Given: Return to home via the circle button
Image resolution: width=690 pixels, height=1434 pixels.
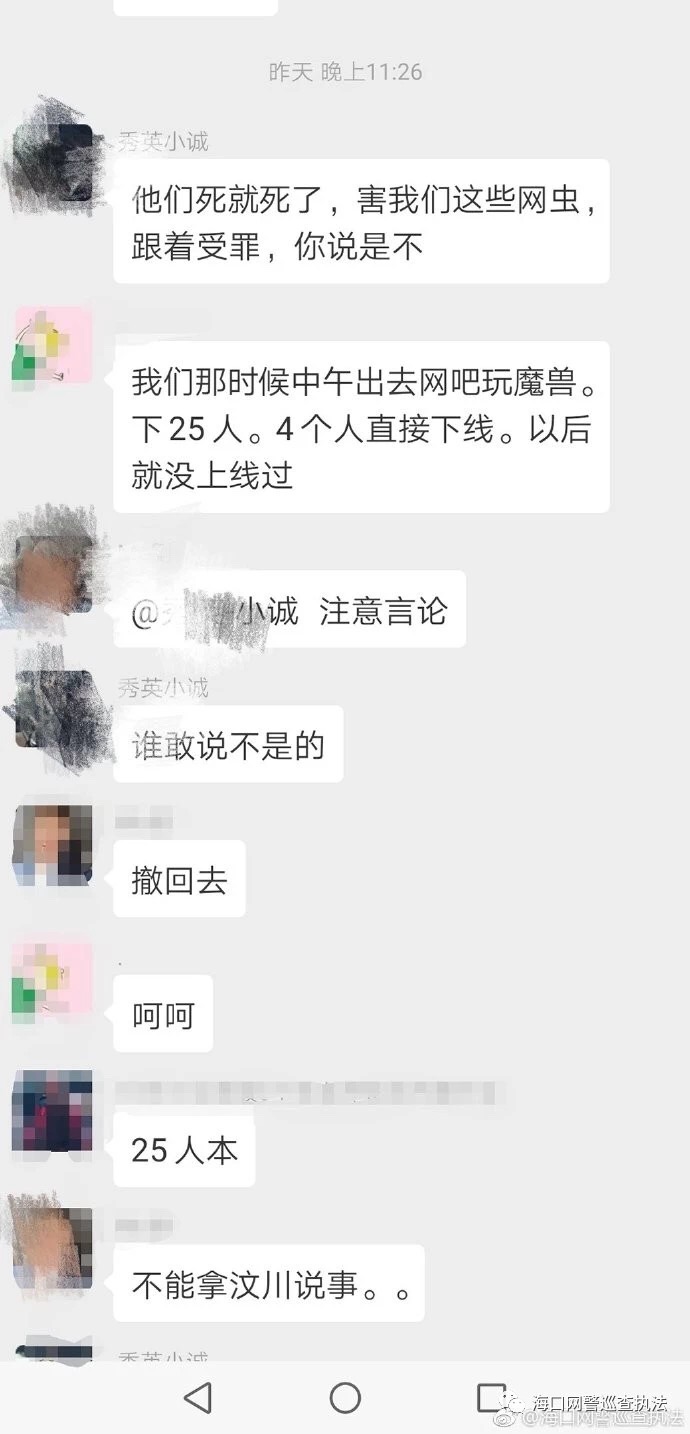Looking at the screenshot, I should pos(345,1397).
